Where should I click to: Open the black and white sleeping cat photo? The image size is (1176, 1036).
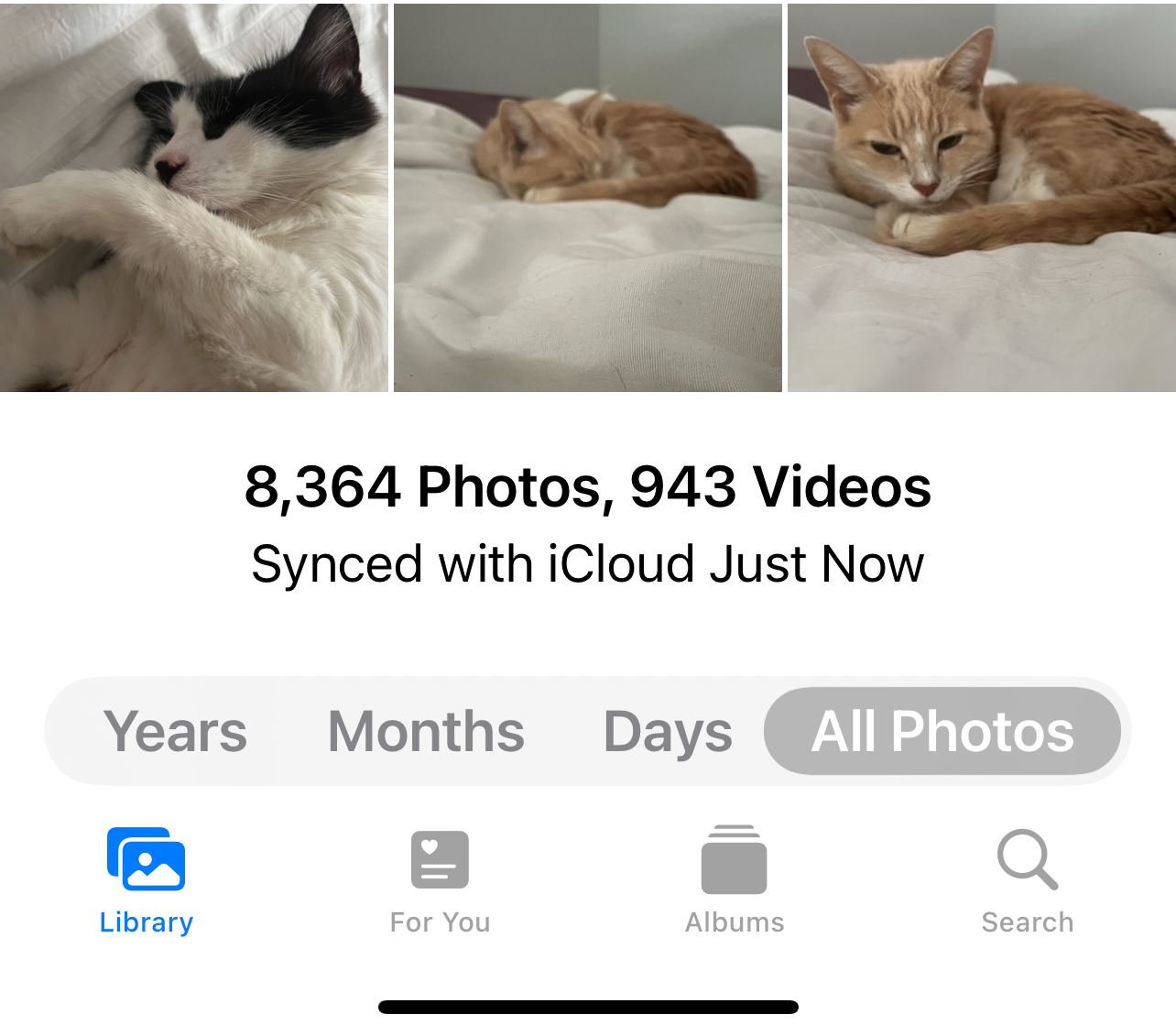click(193, 197)
